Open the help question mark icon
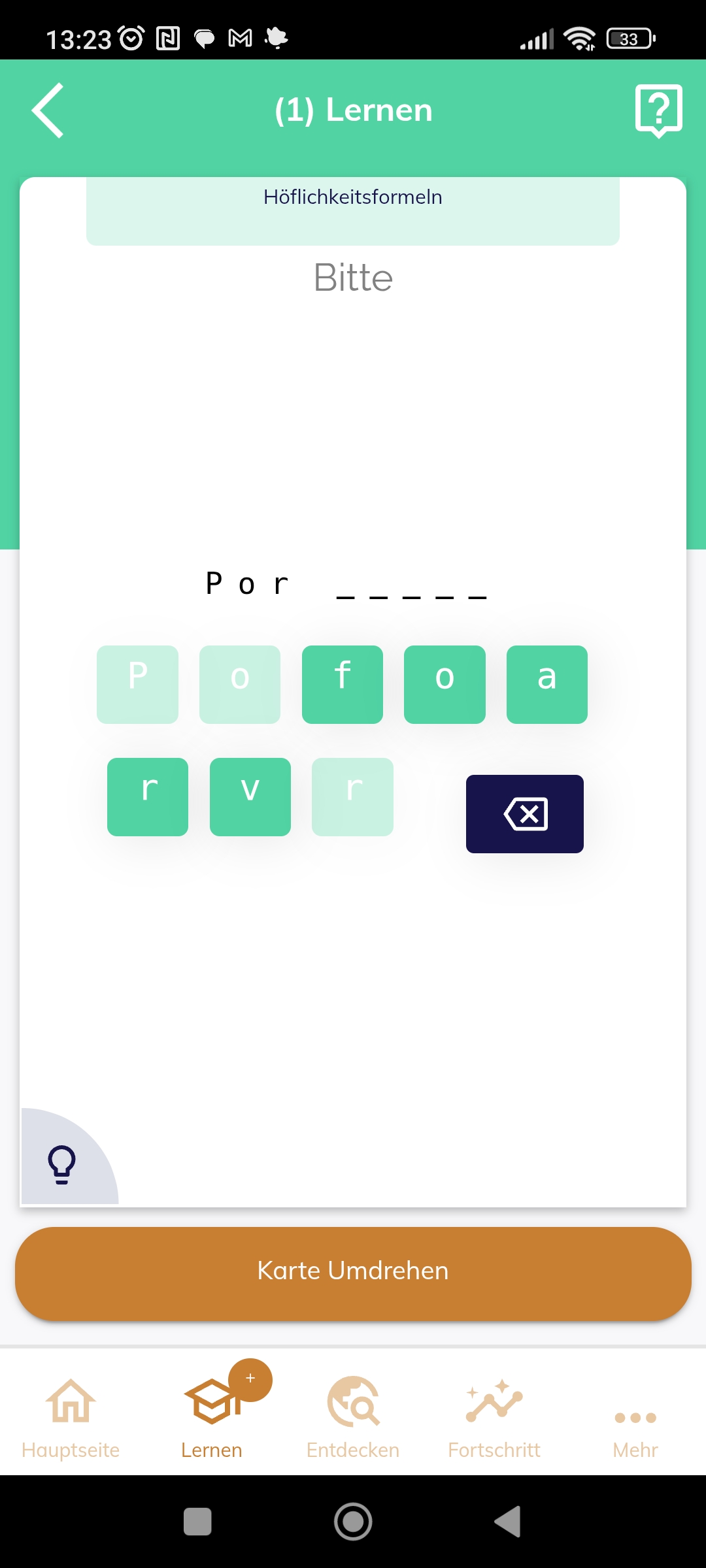 click(x=658, y=110)
